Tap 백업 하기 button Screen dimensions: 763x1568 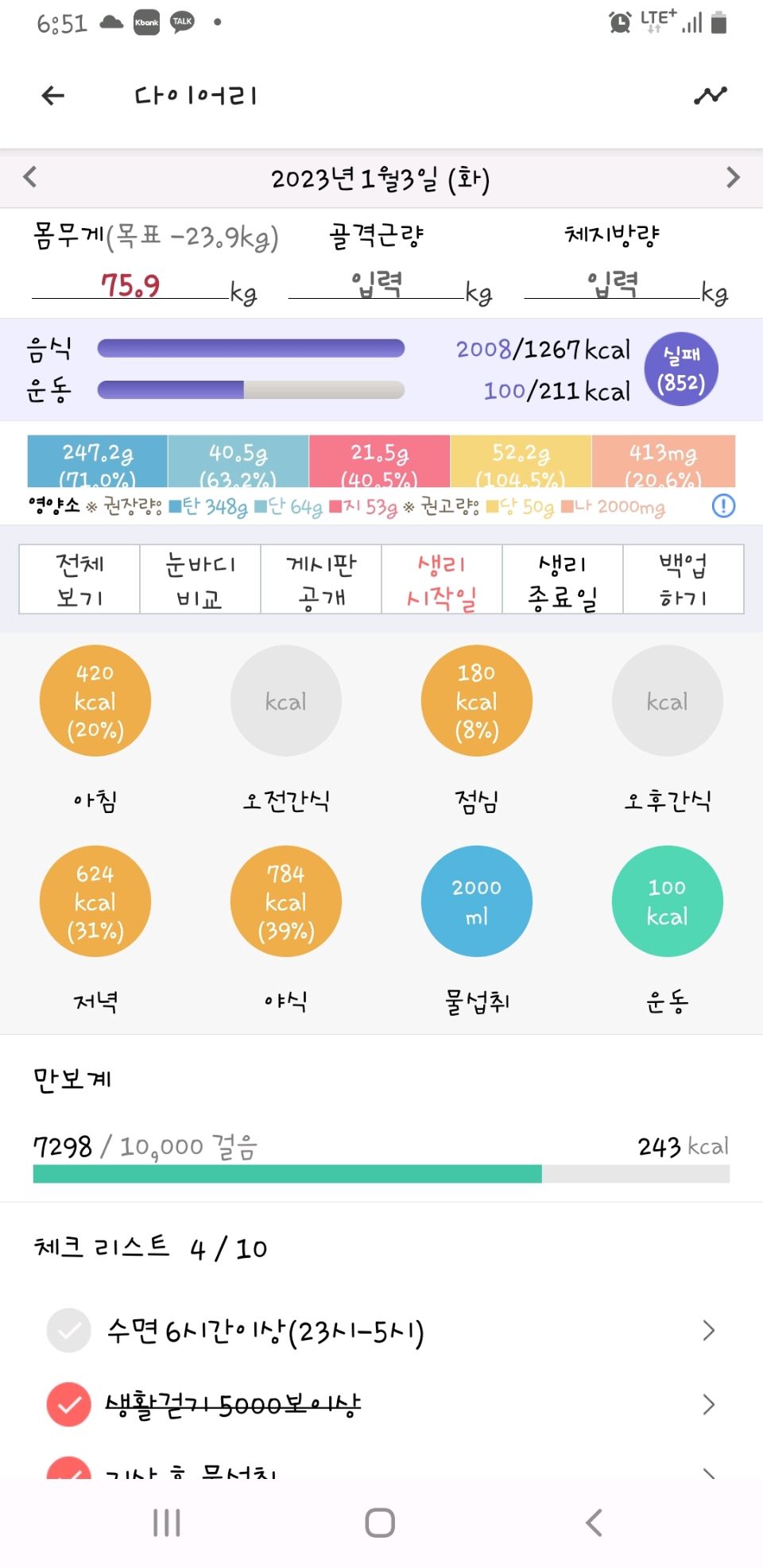click(x=683, y=579)
